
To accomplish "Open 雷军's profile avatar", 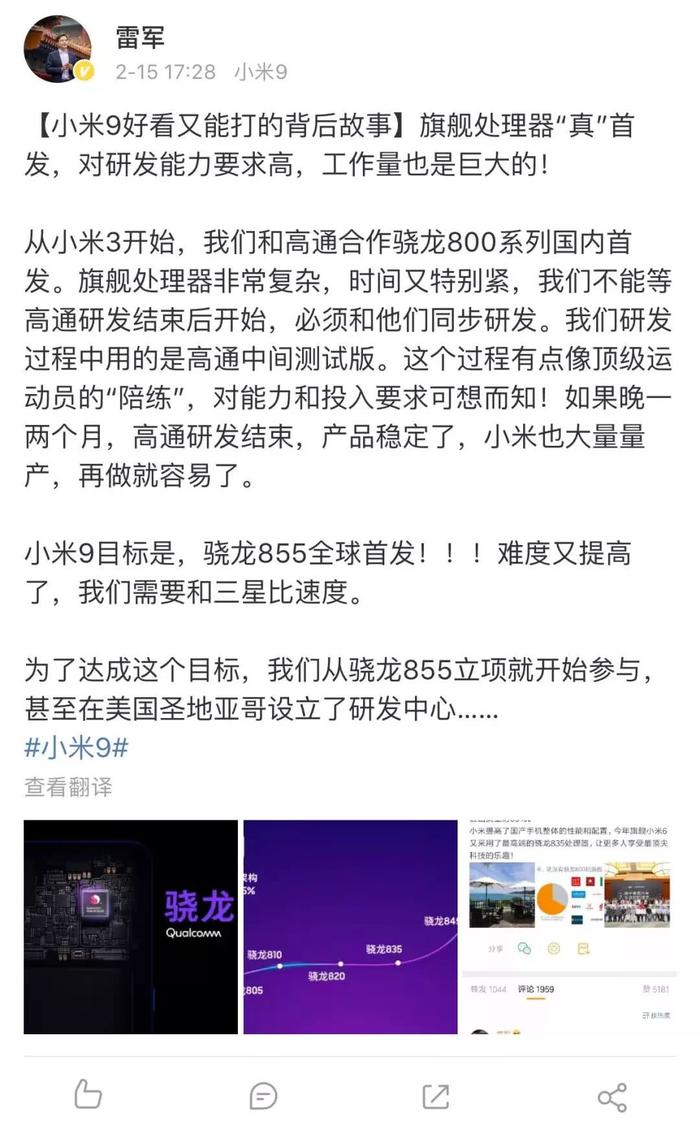I will (58, 50).
